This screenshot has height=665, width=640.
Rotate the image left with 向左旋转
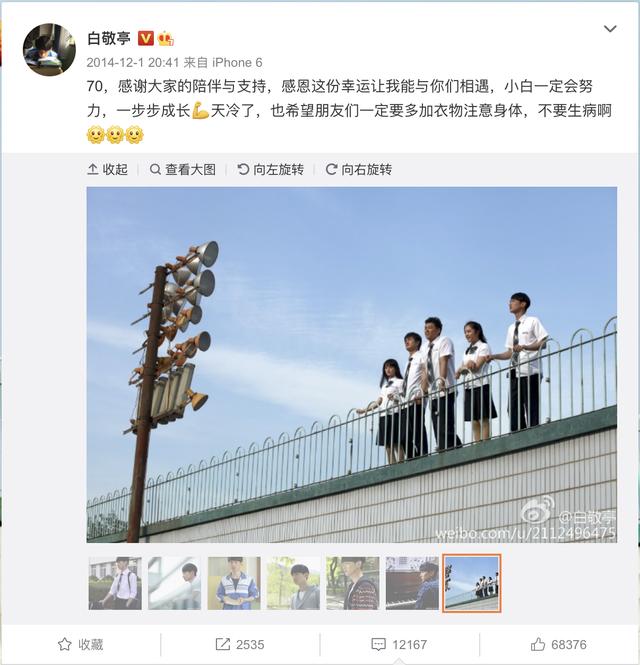[x=270, y=170]
